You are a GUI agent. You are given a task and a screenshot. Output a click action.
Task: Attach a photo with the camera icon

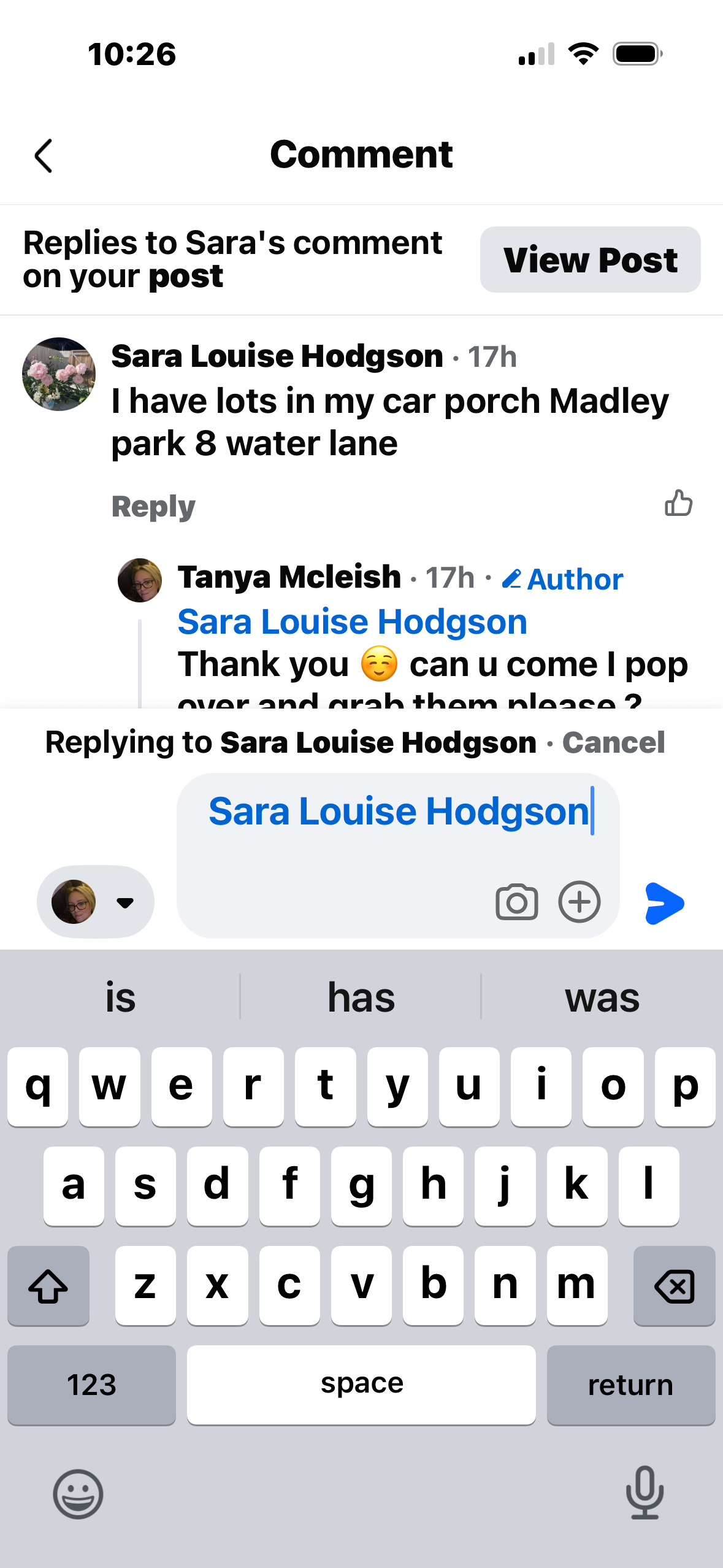tap(516, 902)
